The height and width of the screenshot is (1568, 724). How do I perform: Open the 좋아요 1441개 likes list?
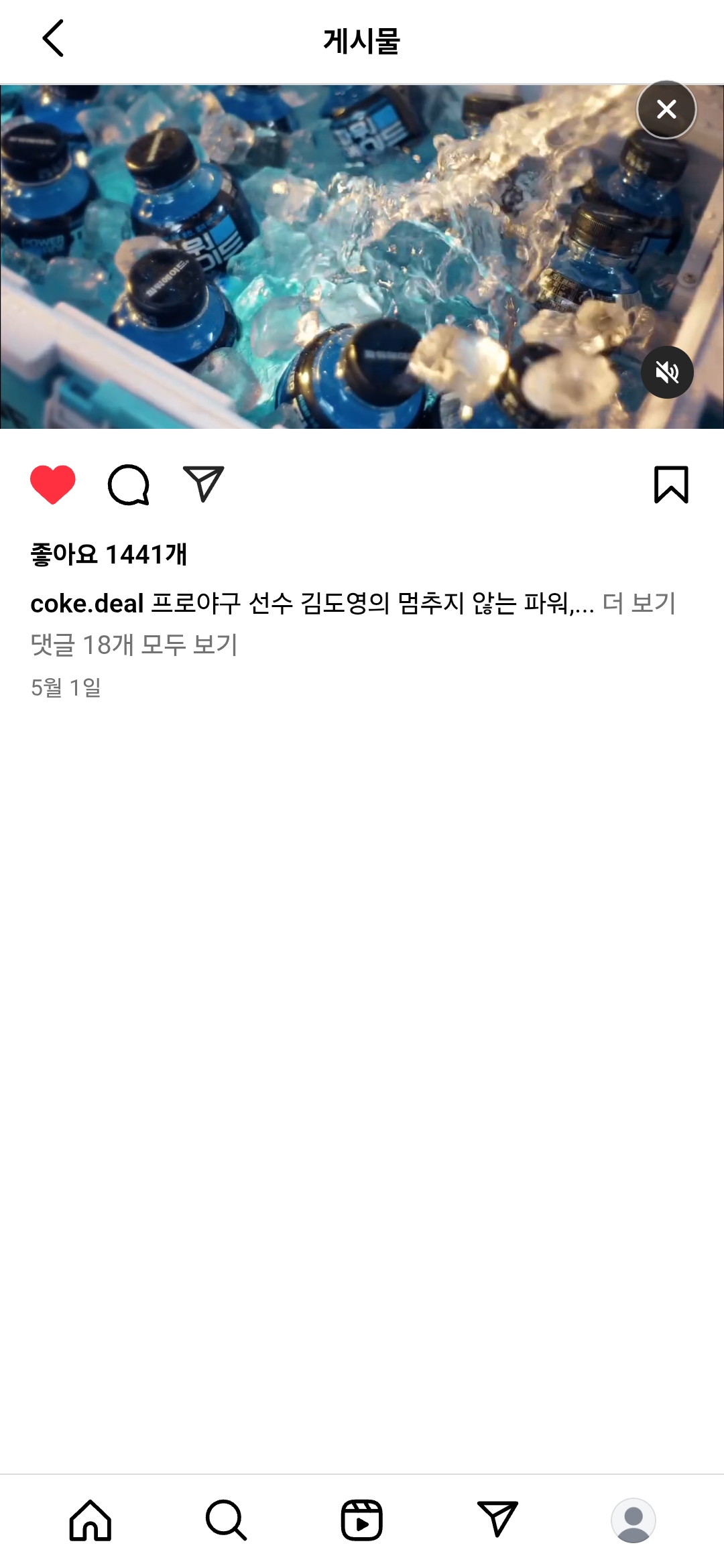109,555
